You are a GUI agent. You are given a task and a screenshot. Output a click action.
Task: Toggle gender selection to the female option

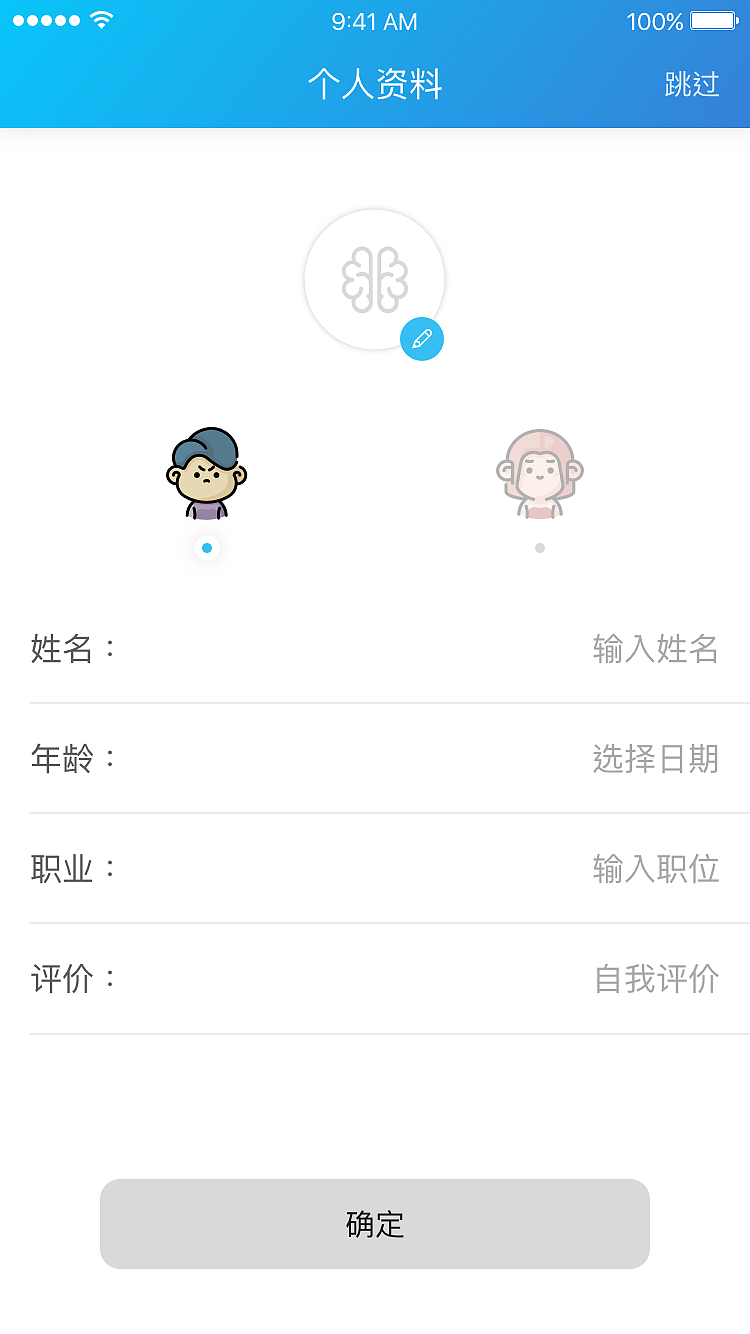click(539, 472)
